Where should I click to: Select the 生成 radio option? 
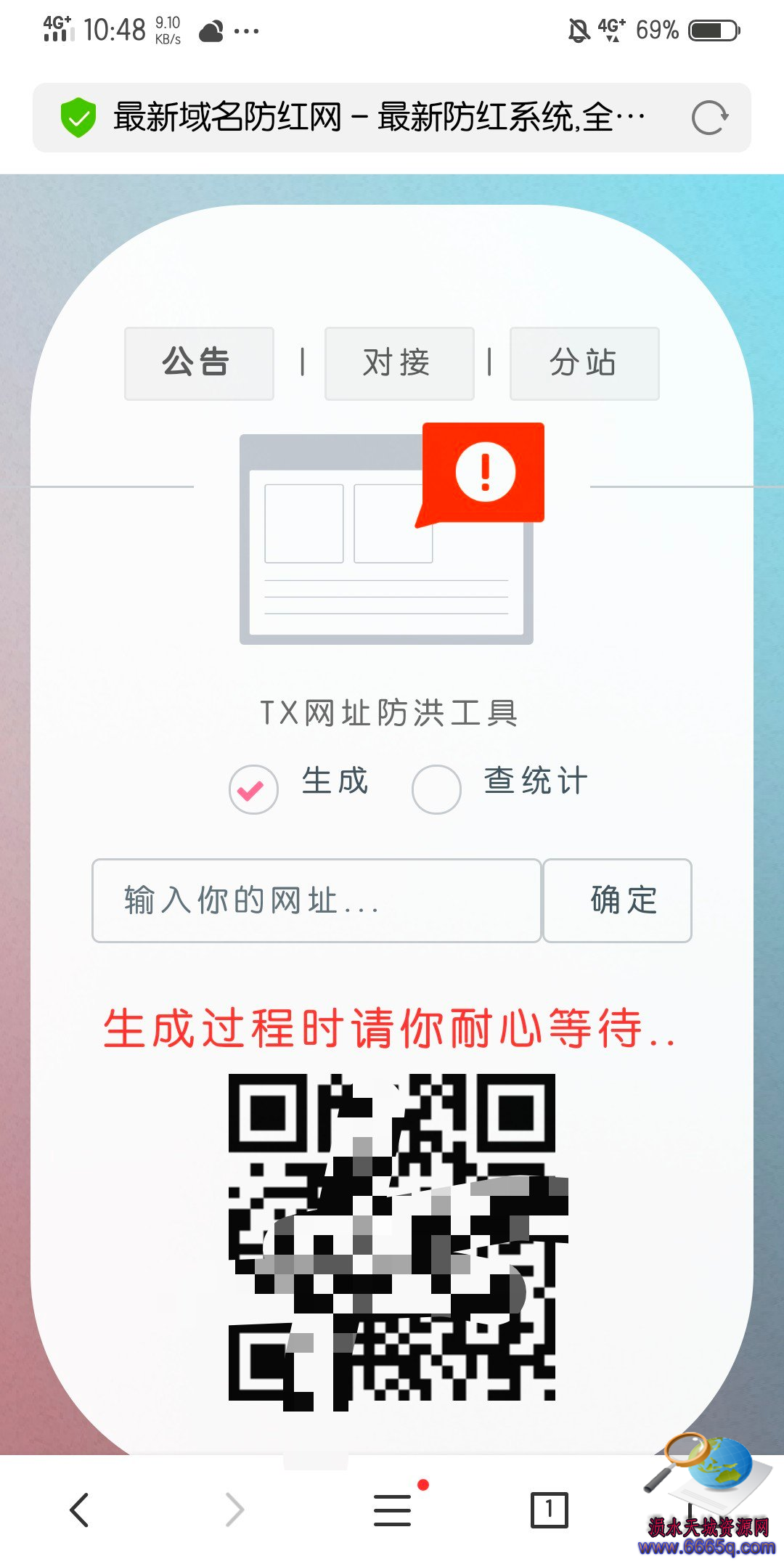(x=253, y=789)
